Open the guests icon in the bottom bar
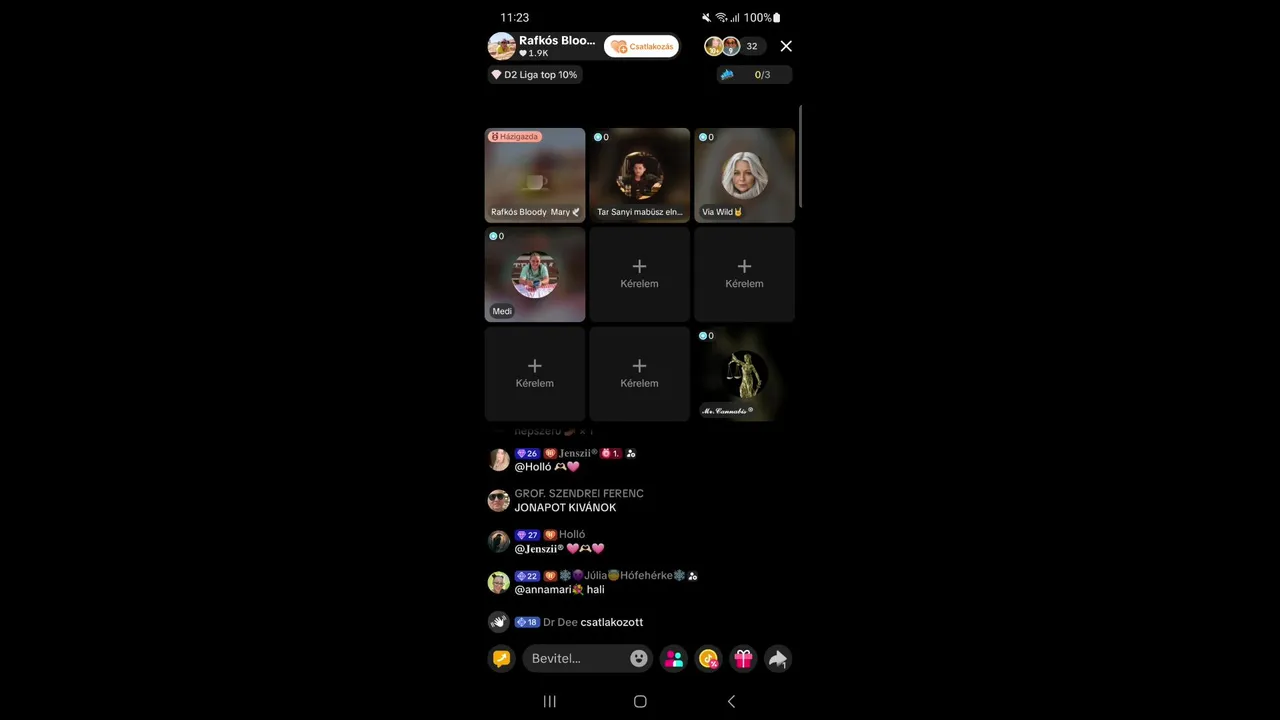Screen dimensions: 1280x720 tap(674, 659)
